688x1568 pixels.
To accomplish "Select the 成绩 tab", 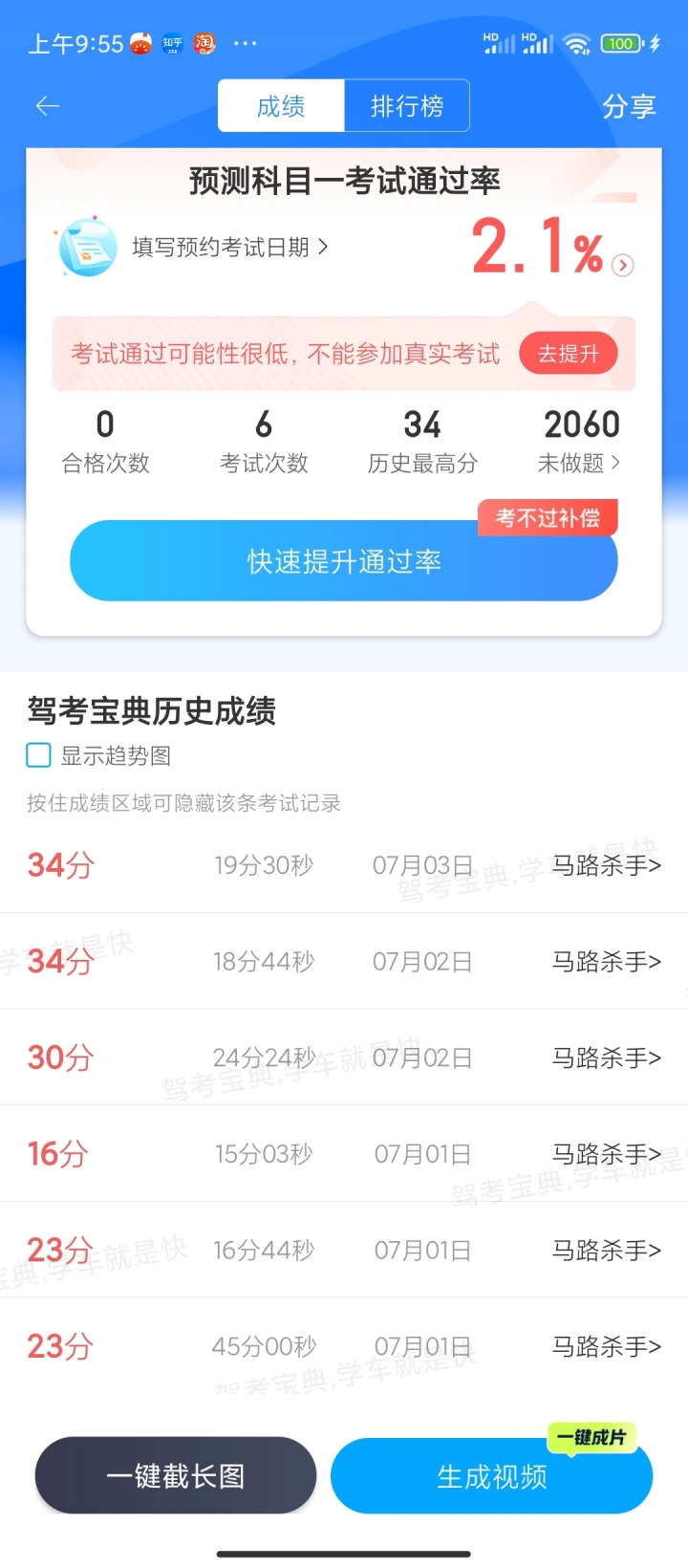I will [281, 105].
